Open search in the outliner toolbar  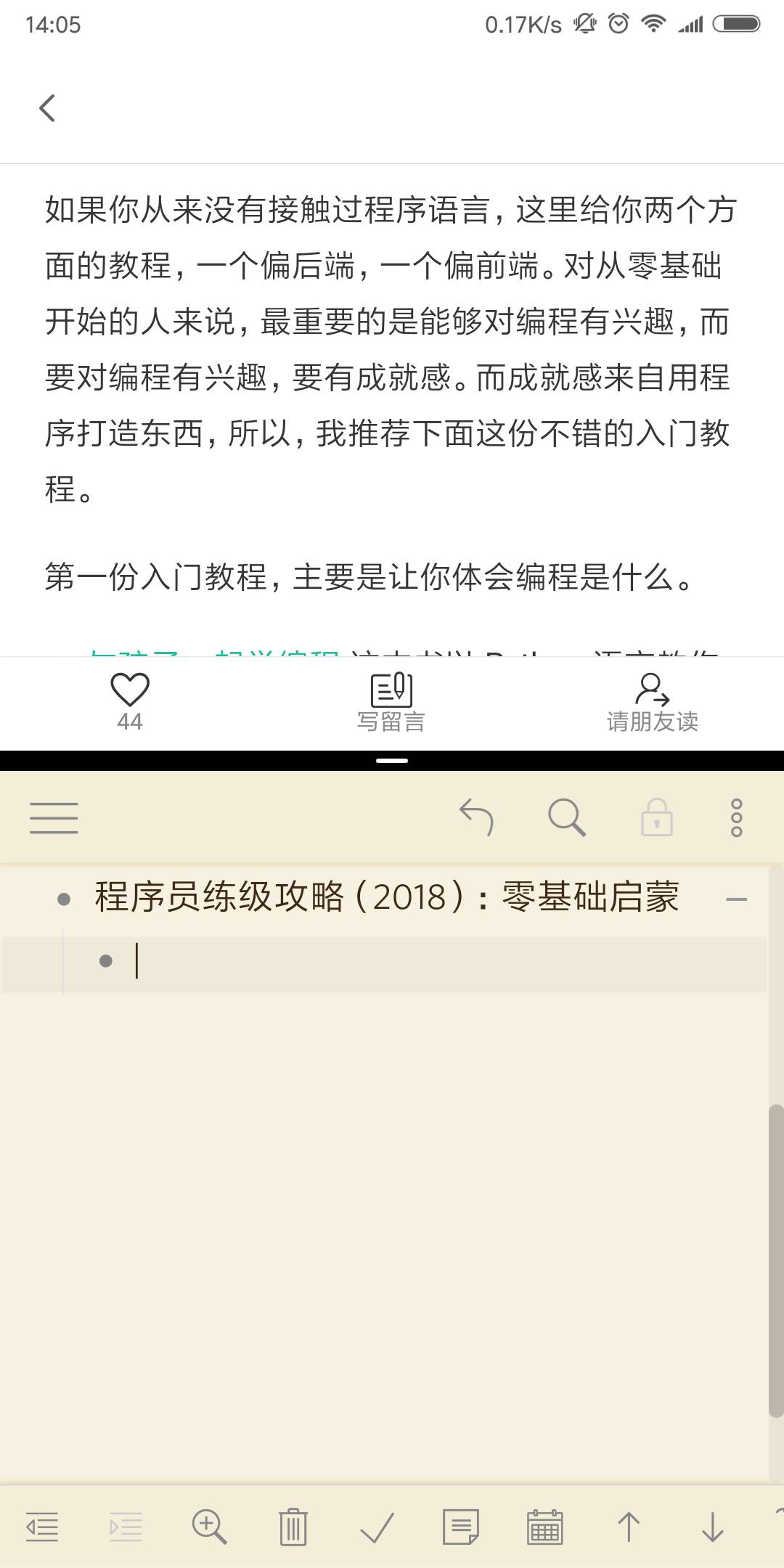tap(567, 817)
